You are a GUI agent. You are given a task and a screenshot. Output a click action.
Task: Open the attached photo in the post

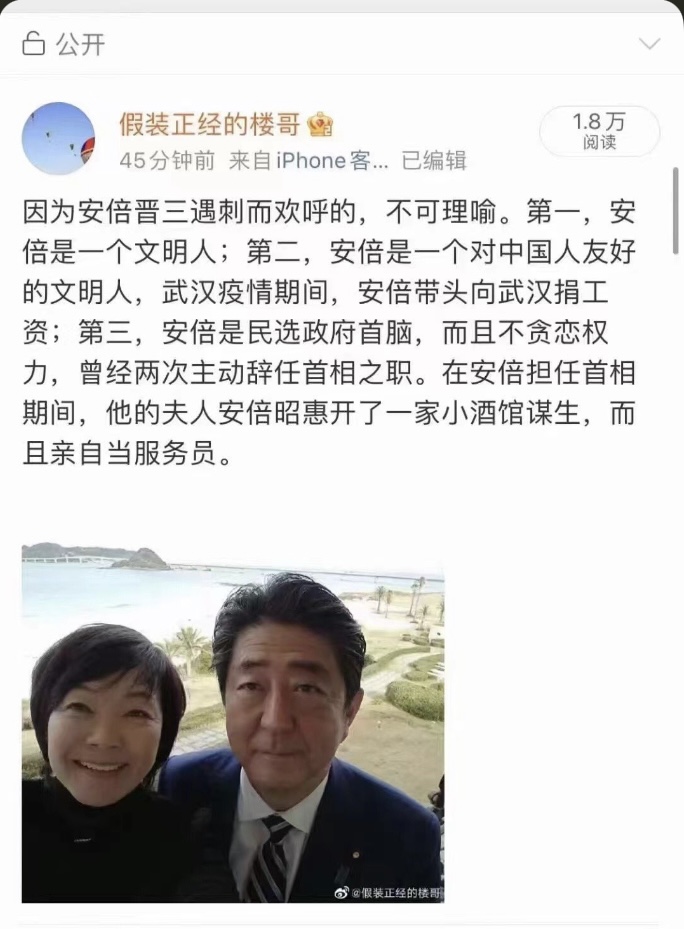coord(233,722)
